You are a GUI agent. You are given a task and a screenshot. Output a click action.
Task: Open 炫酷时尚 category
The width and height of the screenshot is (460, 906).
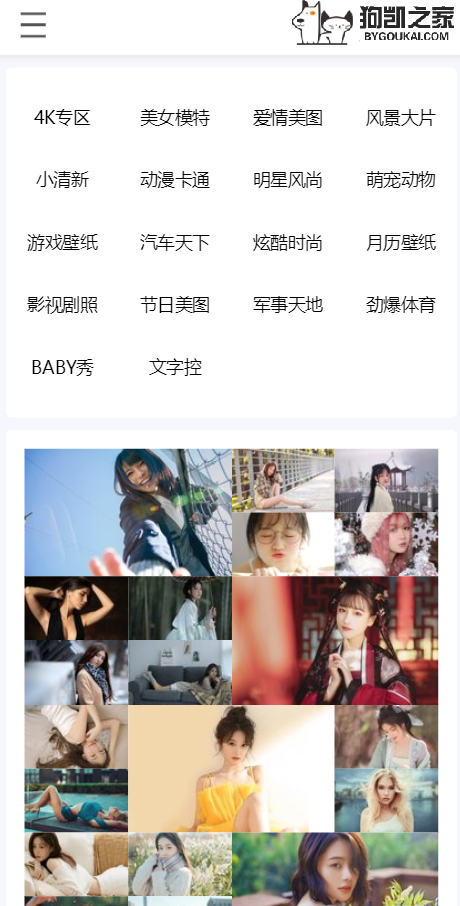[288, 242]
